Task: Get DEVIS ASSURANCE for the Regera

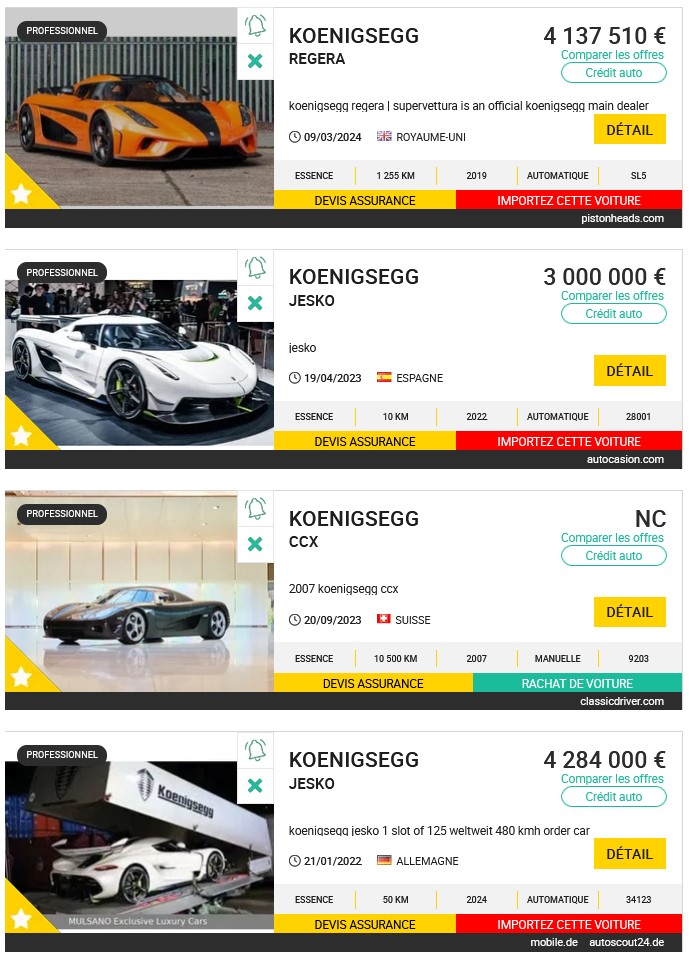Action: pos(365,200)
